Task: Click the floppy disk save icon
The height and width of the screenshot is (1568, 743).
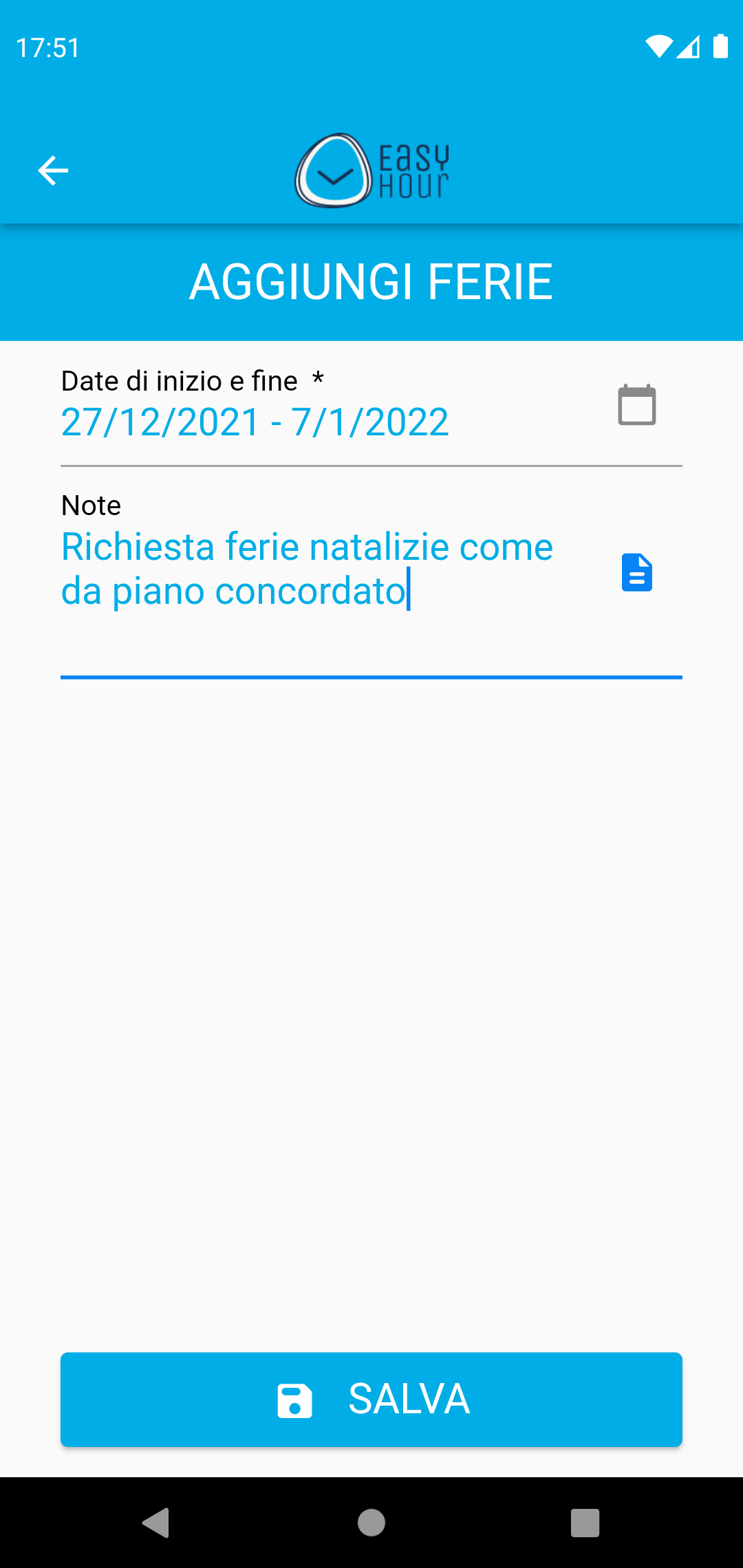Action: pyautogui.click(x=294, y=1400)
